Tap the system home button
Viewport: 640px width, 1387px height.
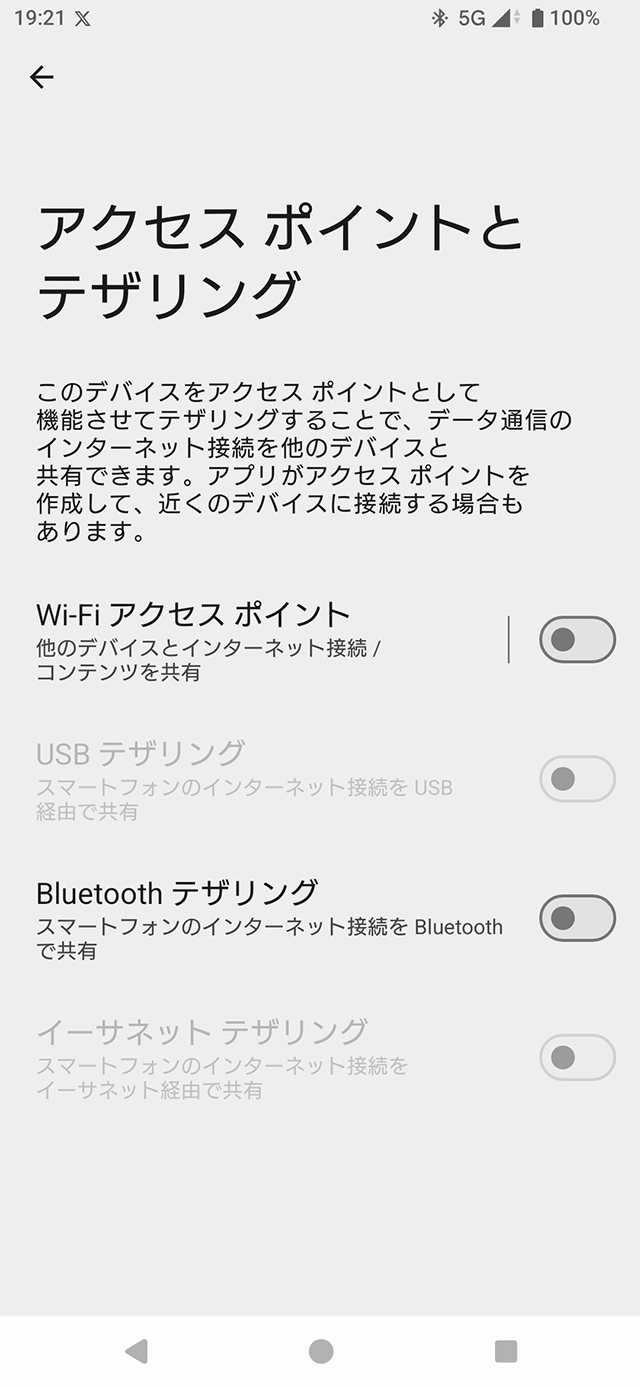click(x=320, y=1351)
